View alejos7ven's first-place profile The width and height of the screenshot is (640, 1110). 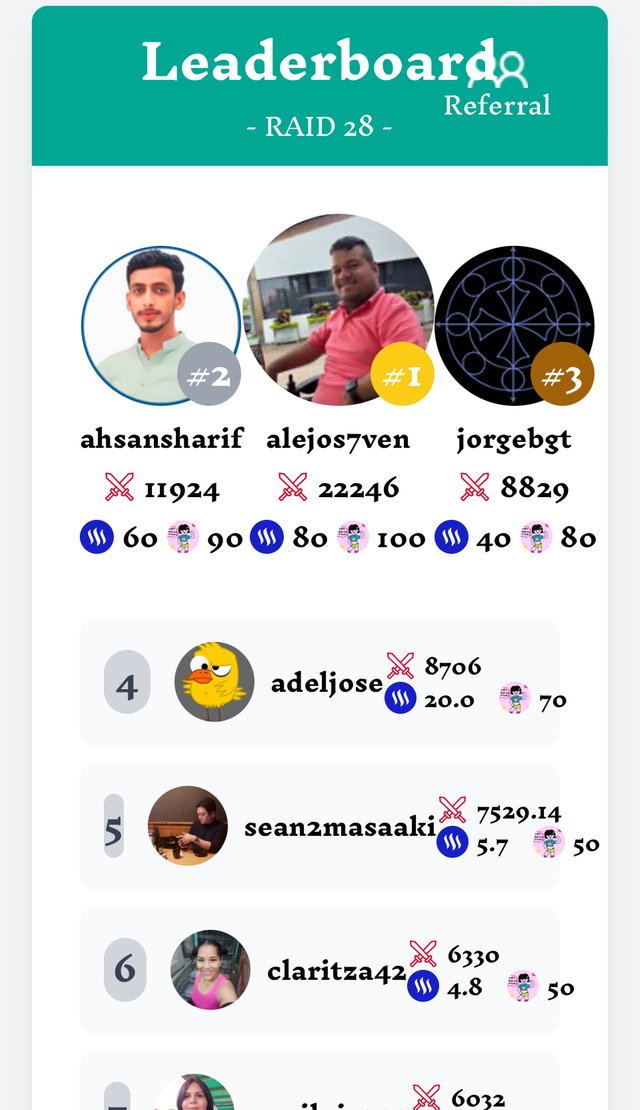[338, 308]
